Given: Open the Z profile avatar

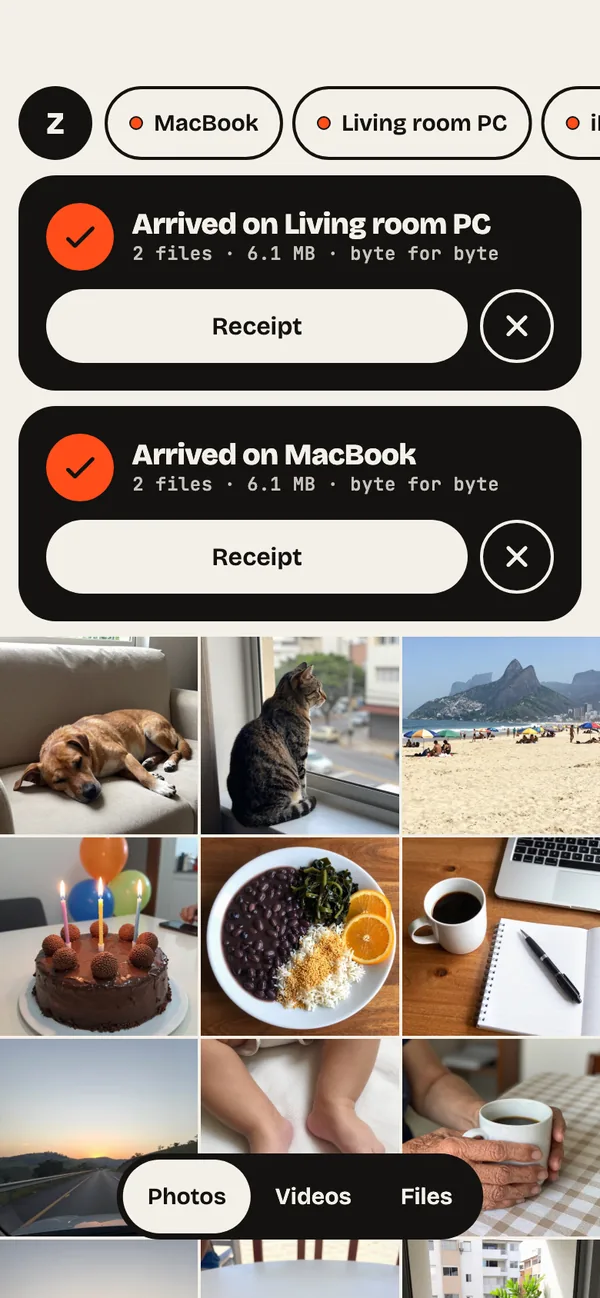Looking at the screenshot, I should click(x=55, y=123).
